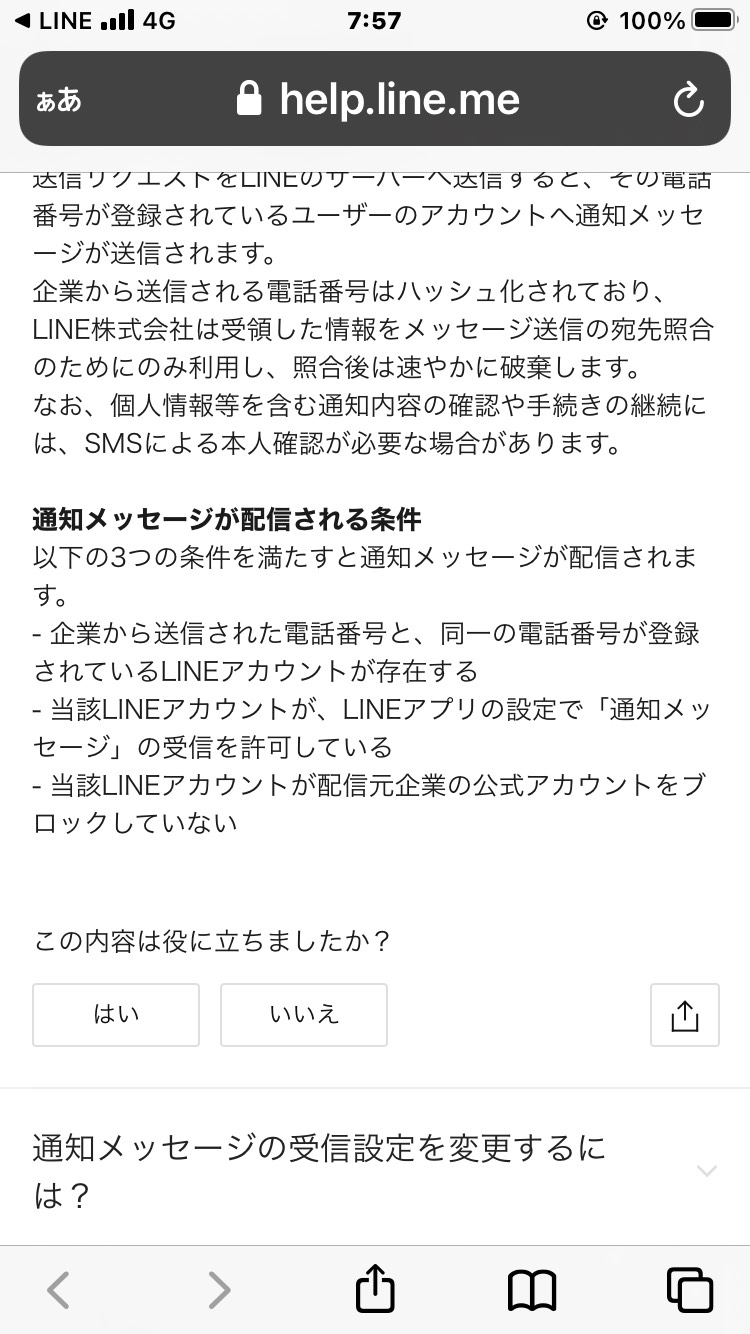Go back to the previous page
Viewport: 750px width, 1334px height.
(59, 1290)
